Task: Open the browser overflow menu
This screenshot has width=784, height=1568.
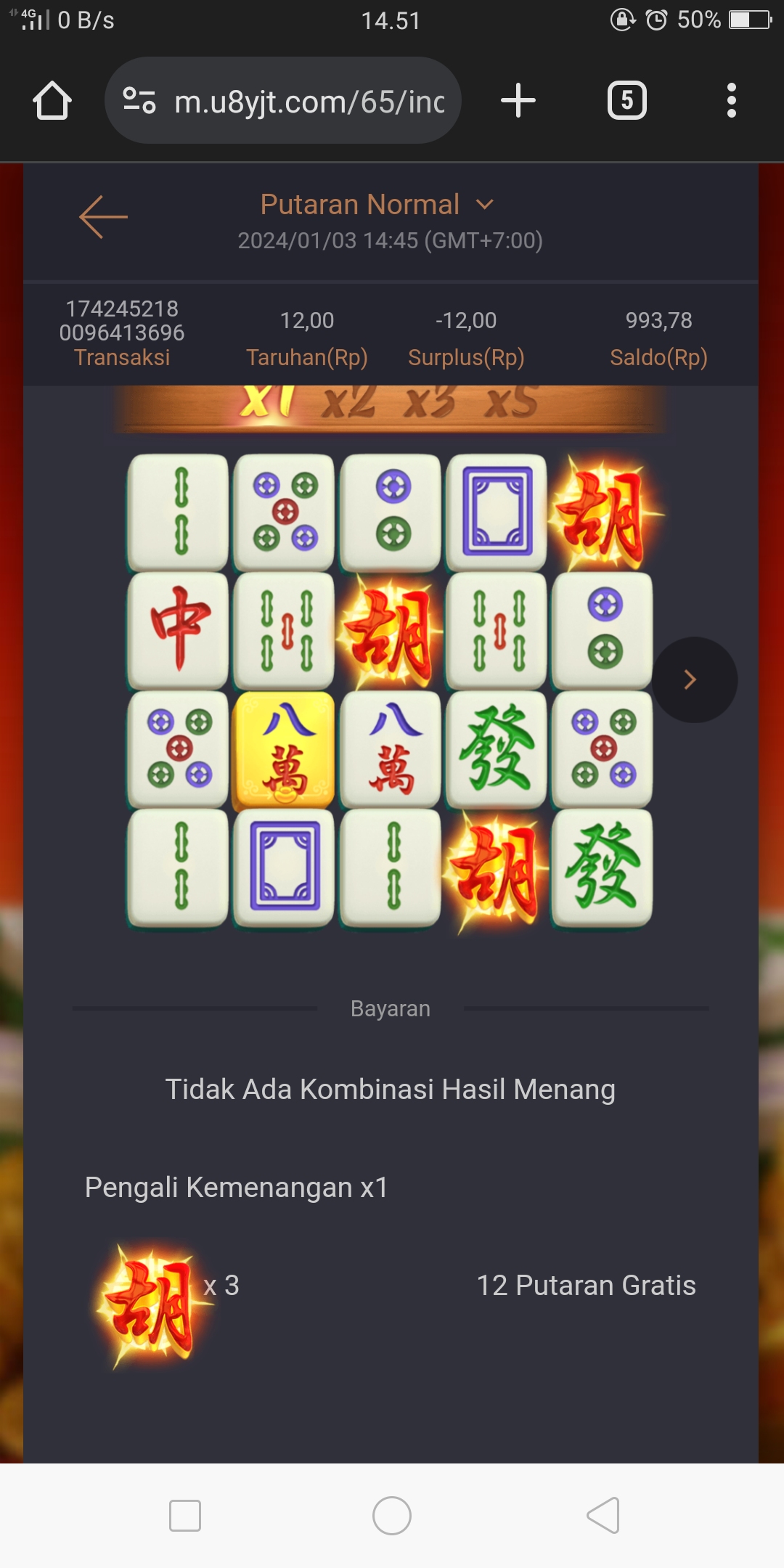Action: click(x=731, y=100)
